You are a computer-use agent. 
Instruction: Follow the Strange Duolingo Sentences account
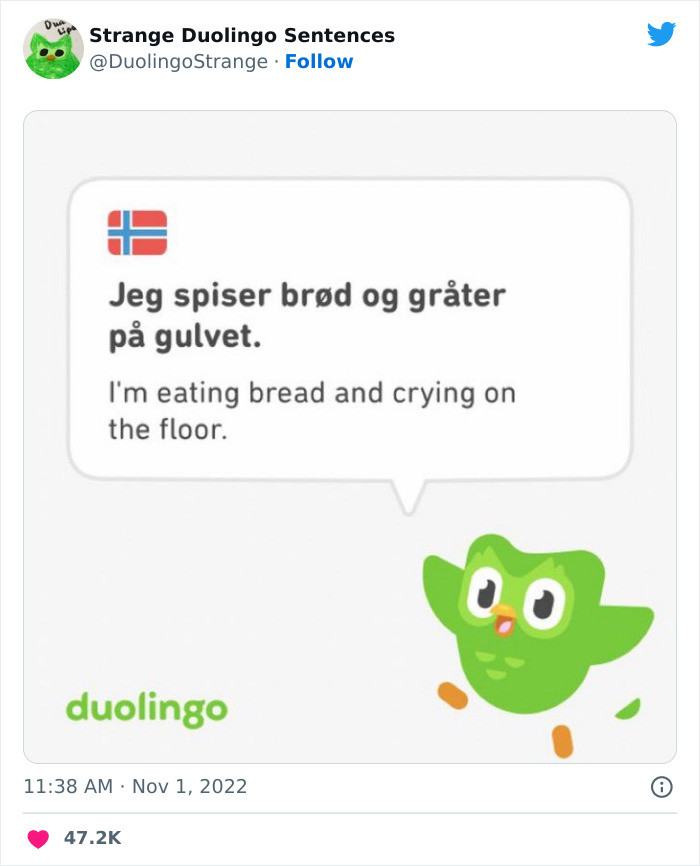pyautogui.click(x=319, y=61)
